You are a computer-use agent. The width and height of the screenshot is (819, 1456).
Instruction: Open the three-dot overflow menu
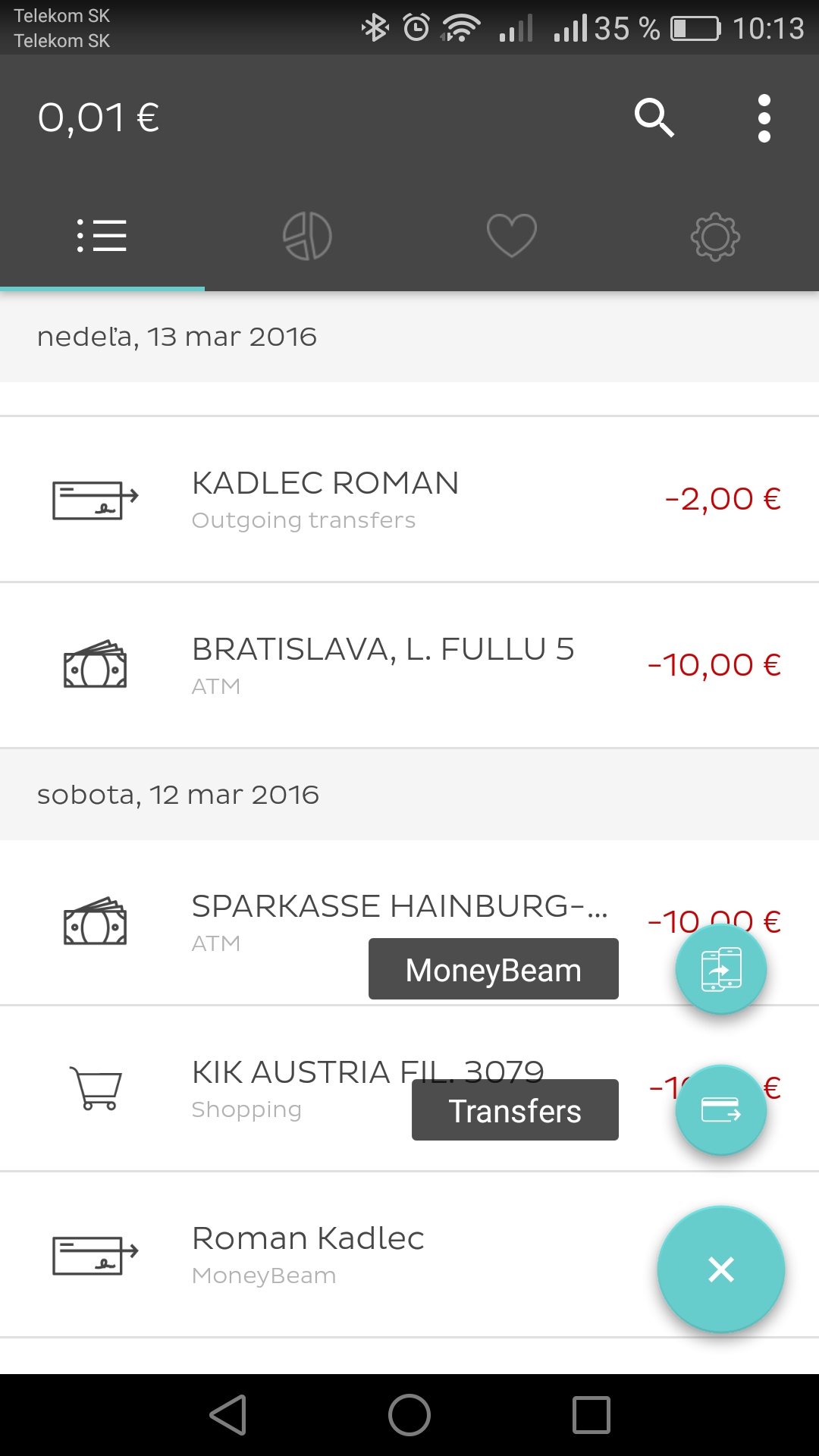(x=764, y=118)
